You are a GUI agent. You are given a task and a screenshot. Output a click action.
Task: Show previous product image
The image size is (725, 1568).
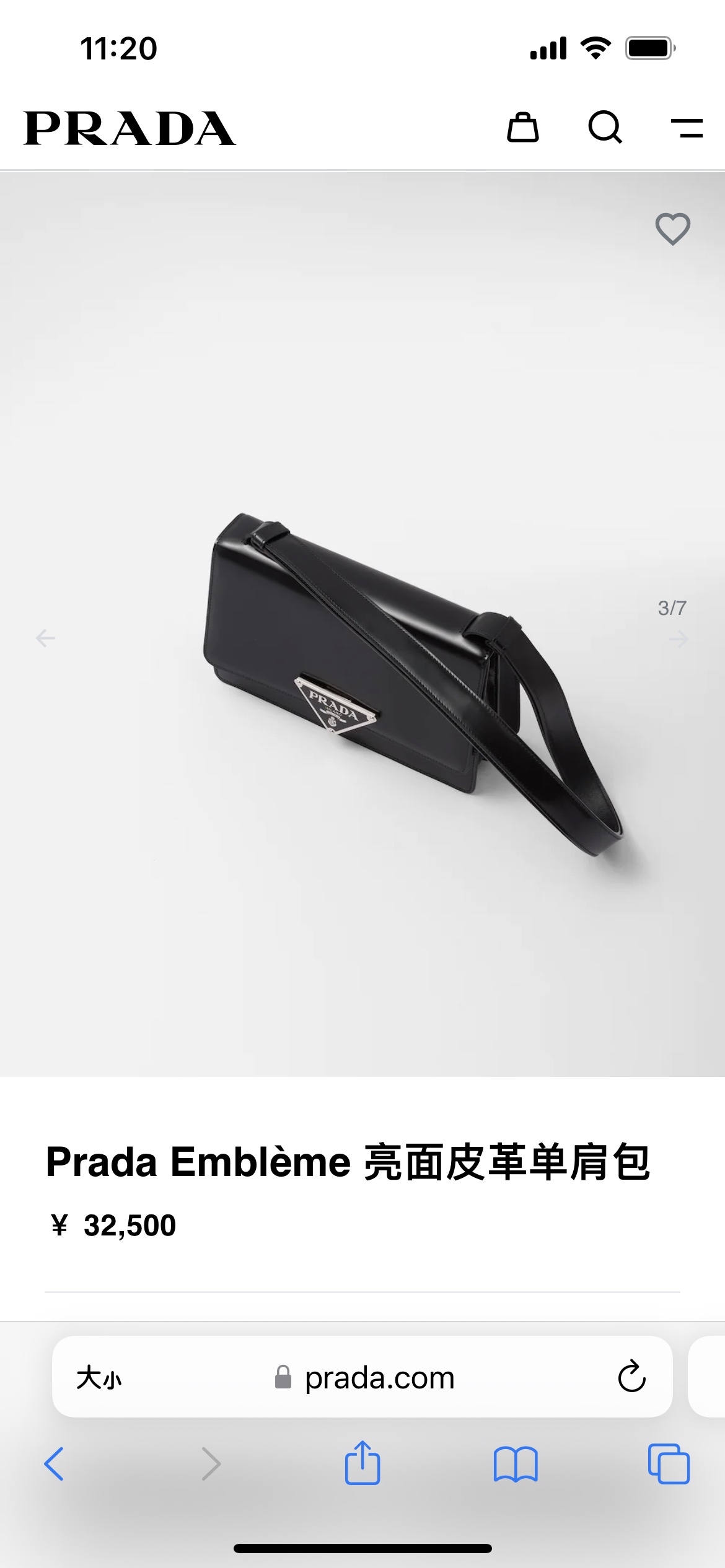coord(45,638)
